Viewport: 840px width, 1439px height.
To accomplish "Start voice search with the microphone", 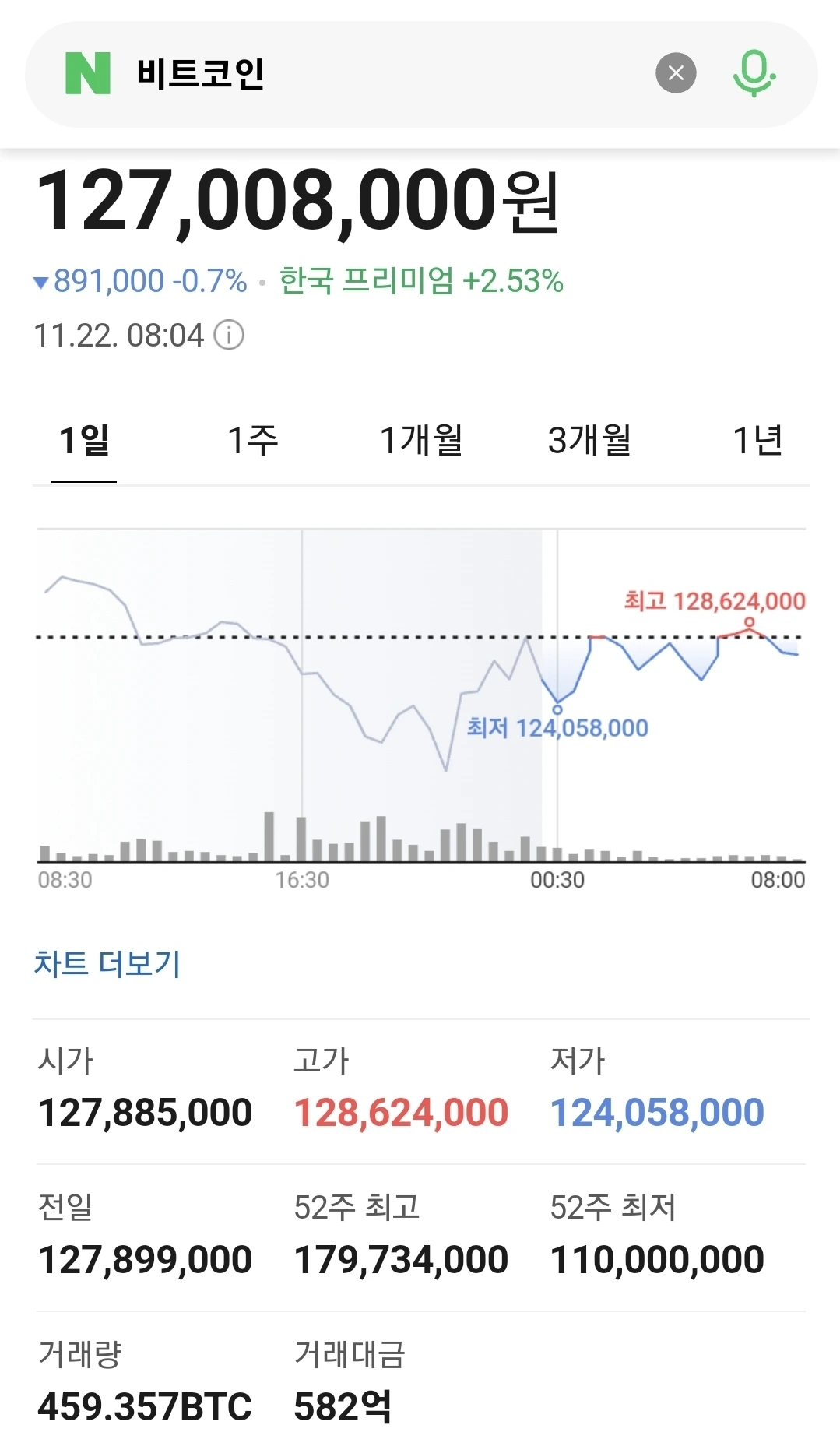I will [753, 73].
